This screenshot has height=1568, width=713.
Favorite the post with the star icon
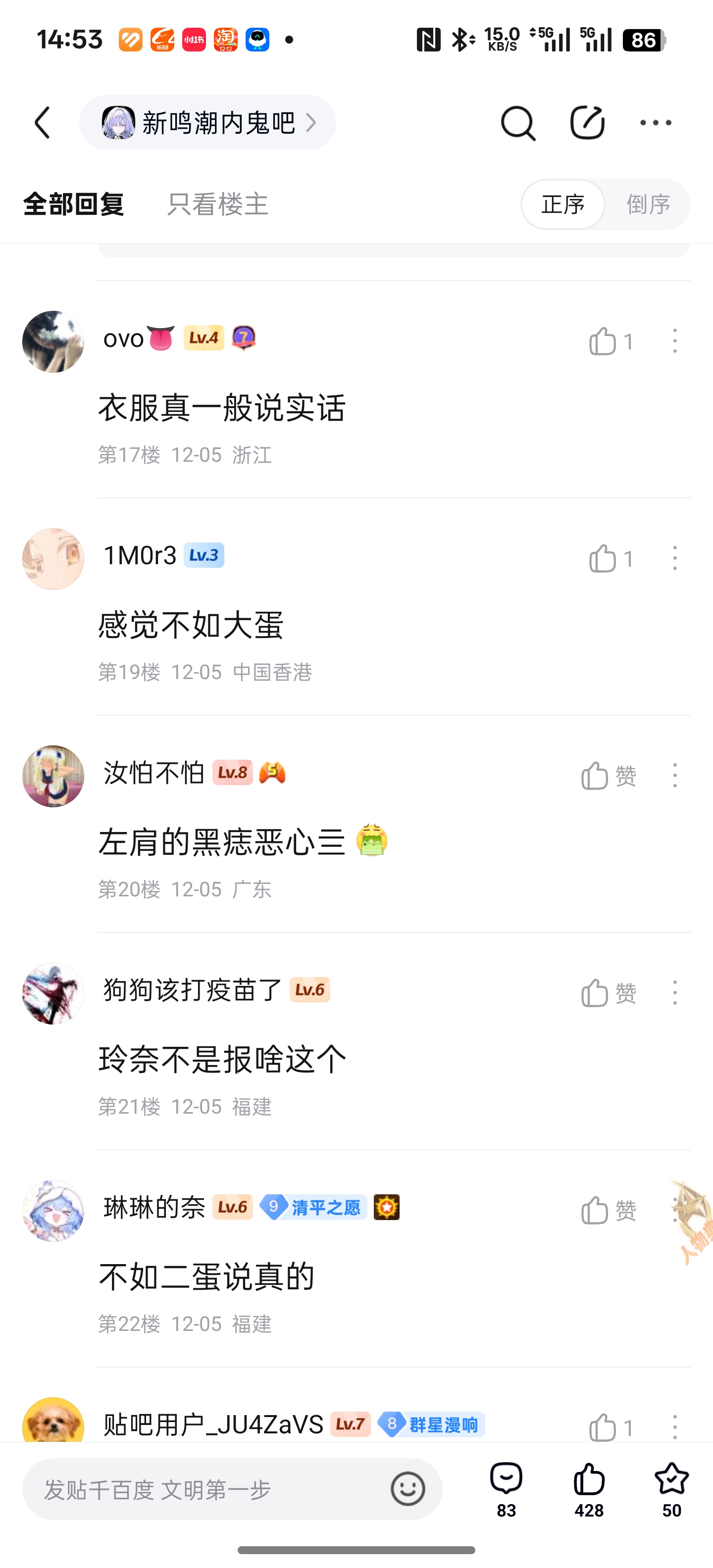pyautogui.click(x=671, y=1488)
